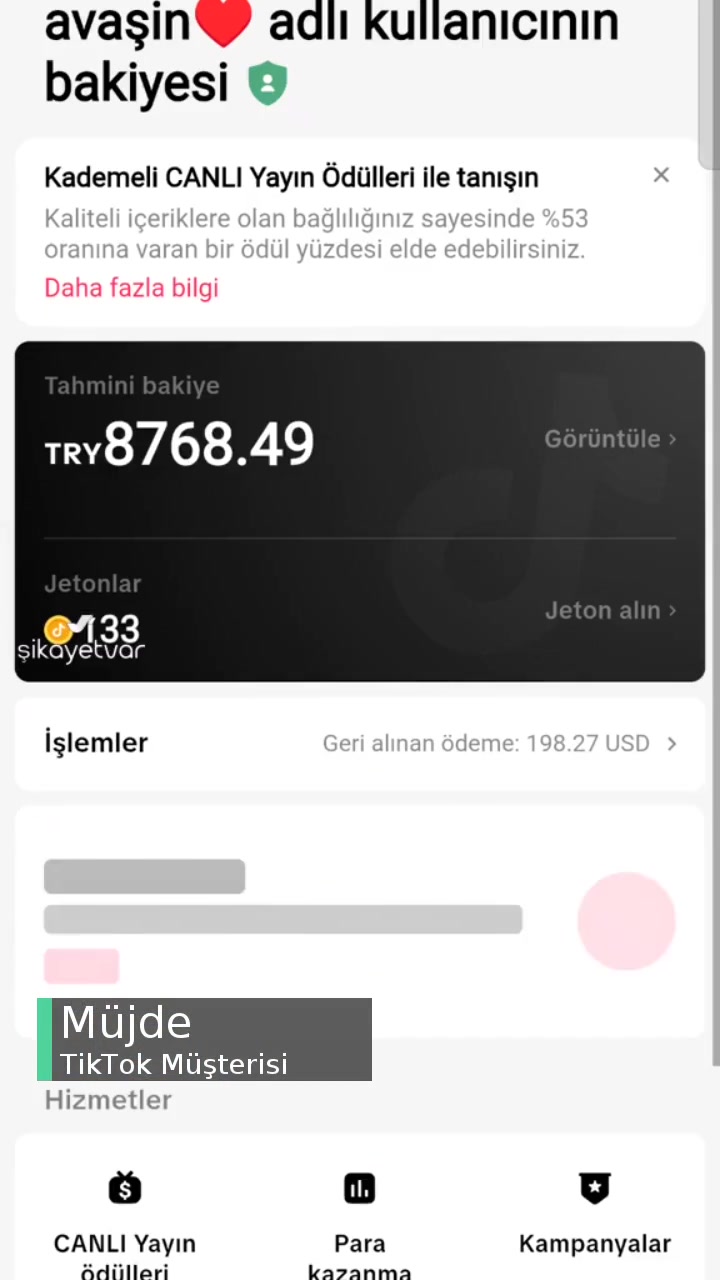Open the Hizmetler section
Screen dimensions: 720x1280
click(108, 1100)
